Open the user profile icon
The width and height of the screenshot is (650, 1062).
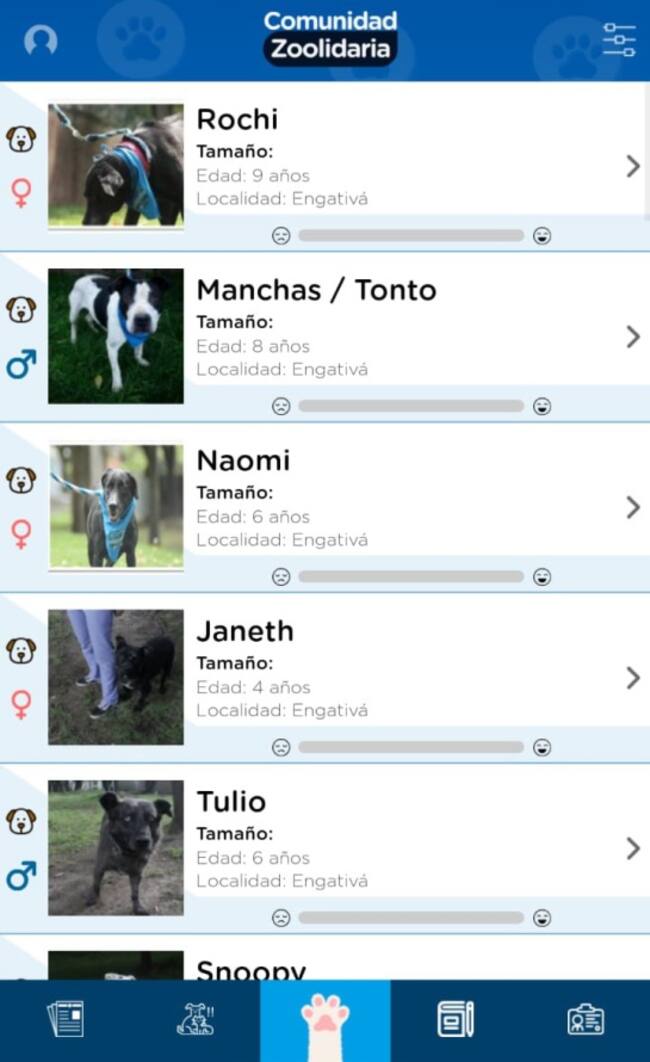(x=40, y=40)
